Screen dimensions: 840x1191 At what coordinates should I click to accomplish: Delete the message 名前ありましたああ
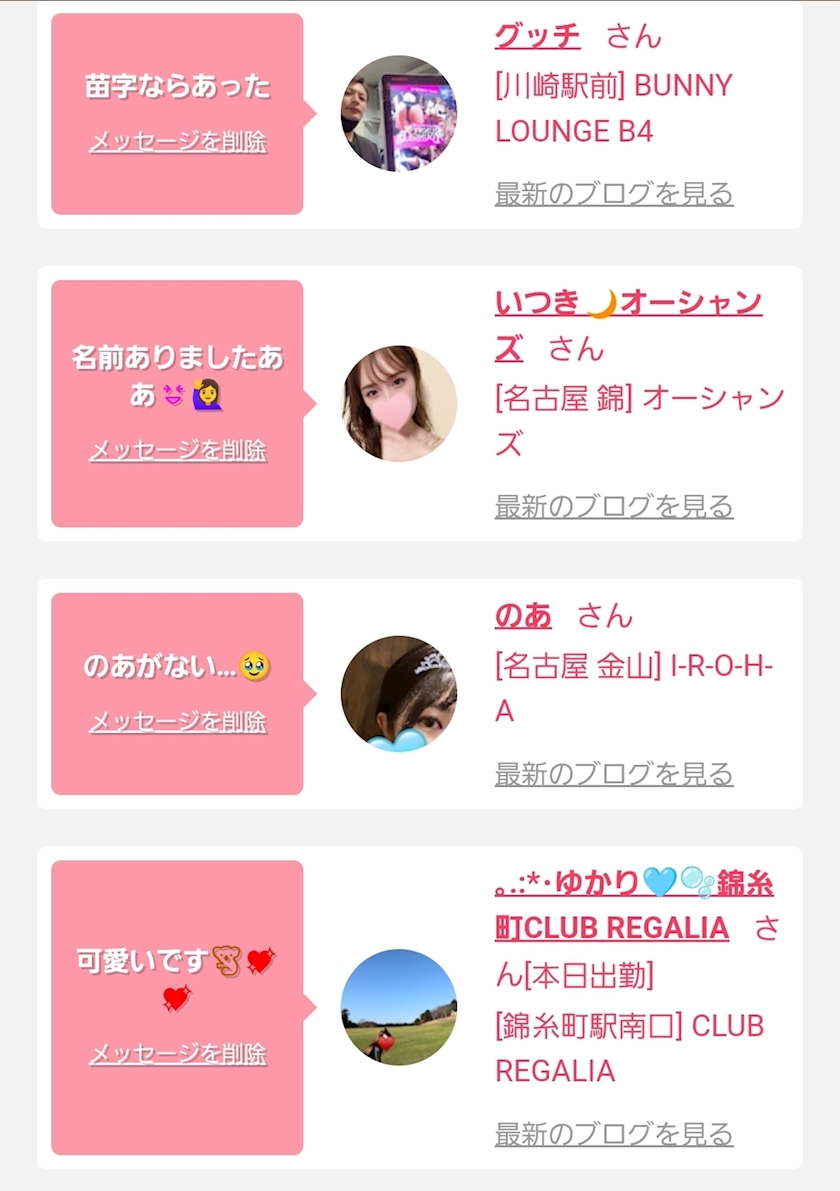[x=178, y=451]
